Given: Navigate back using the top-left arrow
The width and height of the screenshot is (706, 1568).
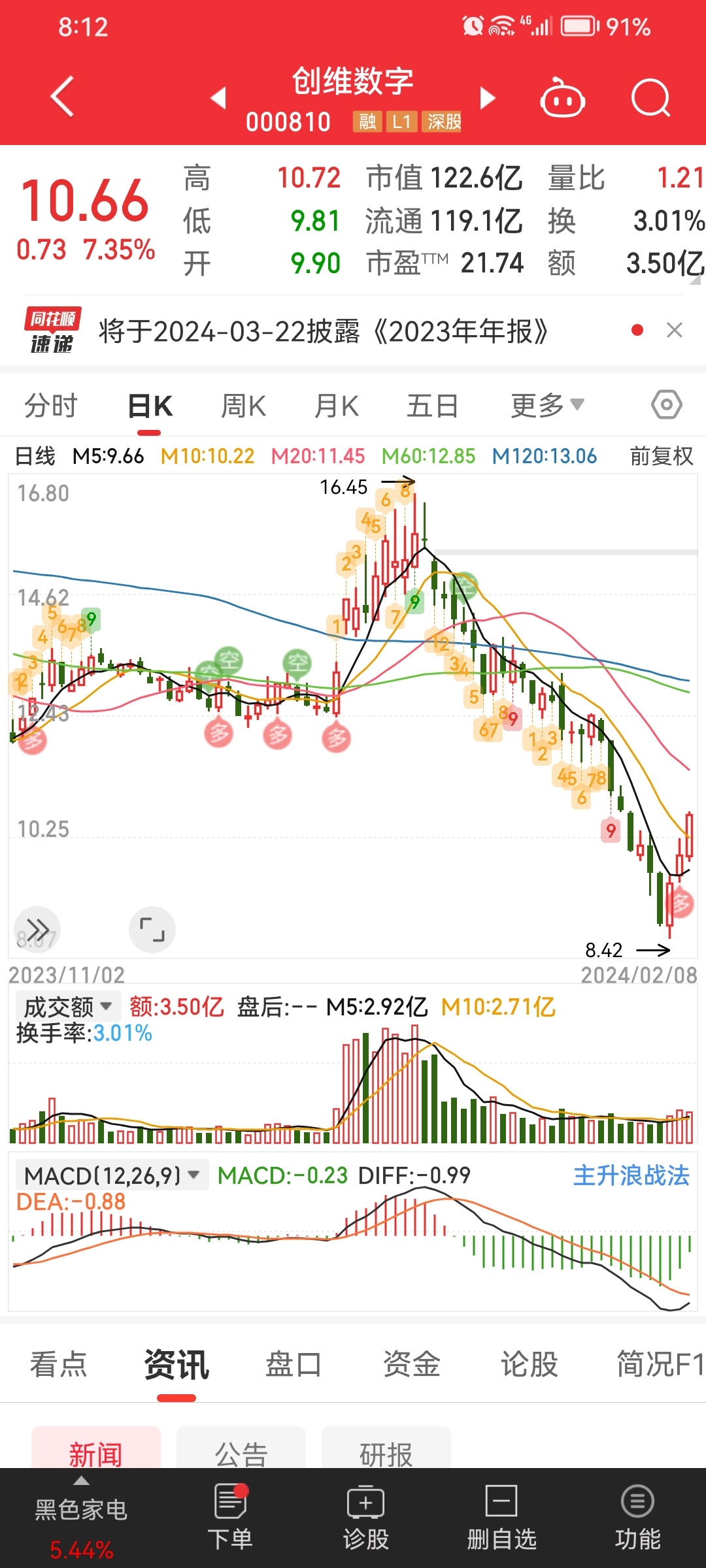Looking at the screenshot, I should click(x=60, y=96).
